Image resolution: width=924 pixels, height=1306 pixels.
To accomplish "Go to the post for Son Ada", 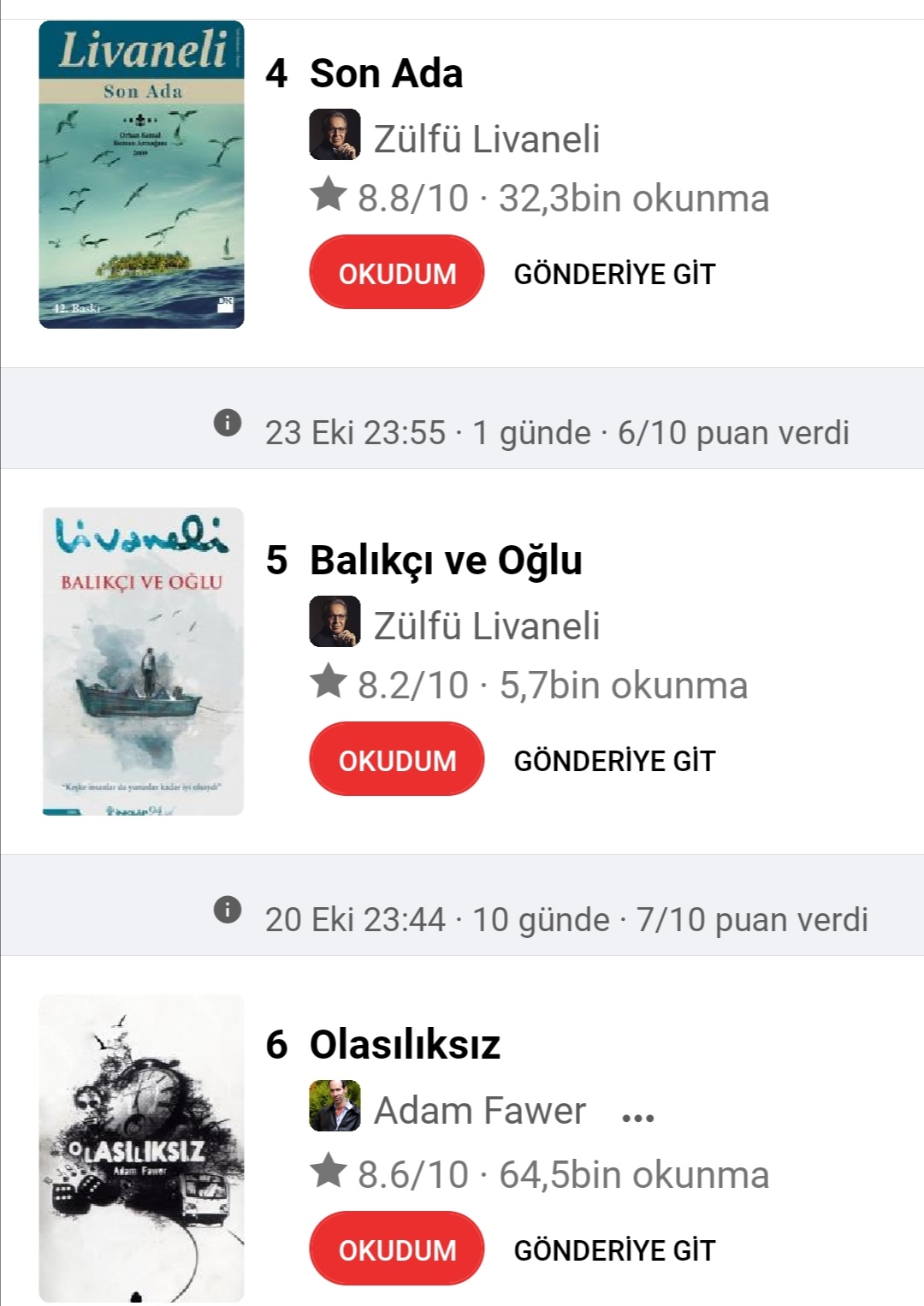I will pyautogui.click(x=614, y=274).
